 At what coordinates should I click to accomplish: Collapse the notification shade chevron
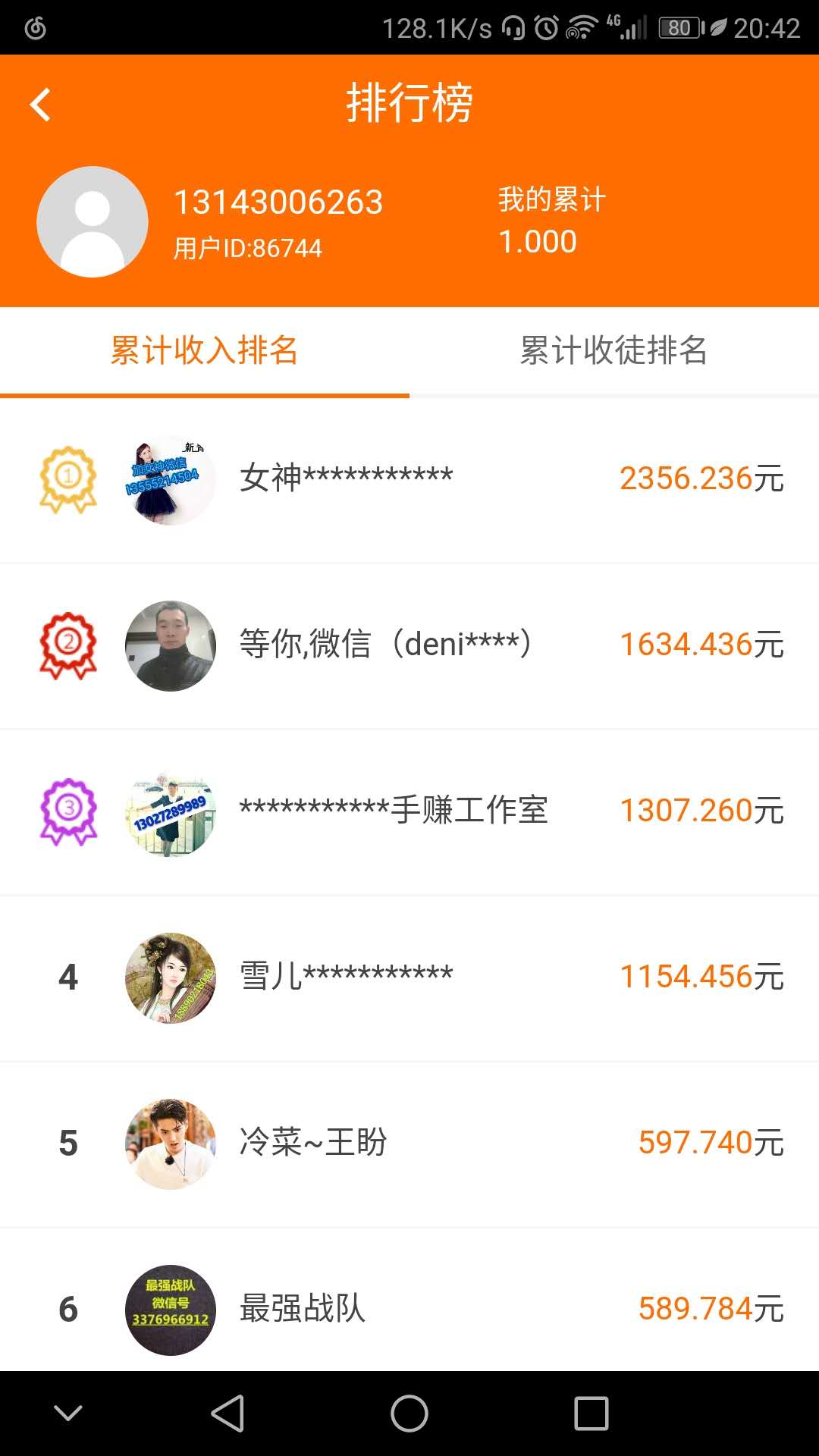coord(66,1413)
